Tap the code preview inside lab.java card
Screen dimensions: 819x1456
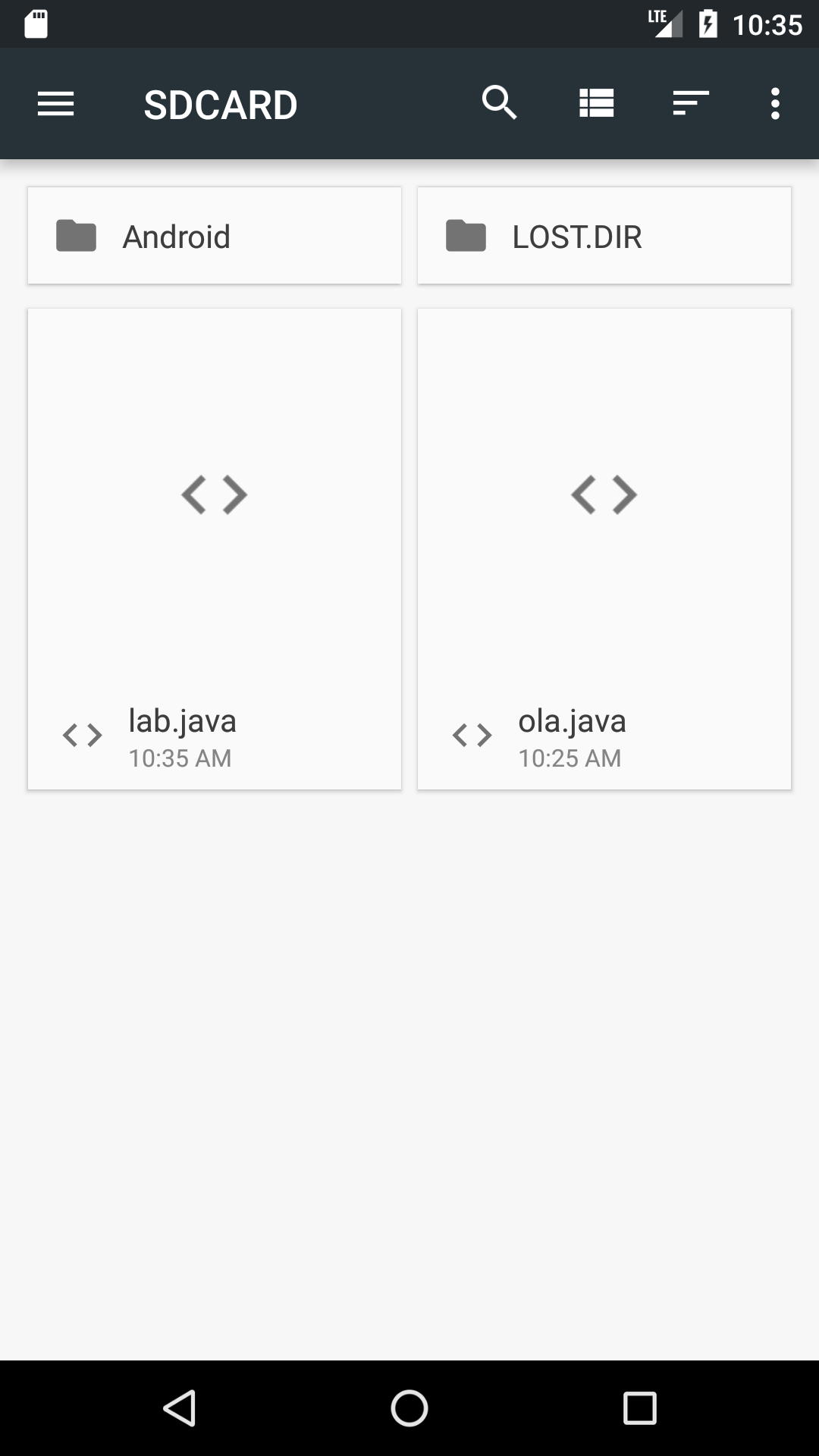(215, 494)
